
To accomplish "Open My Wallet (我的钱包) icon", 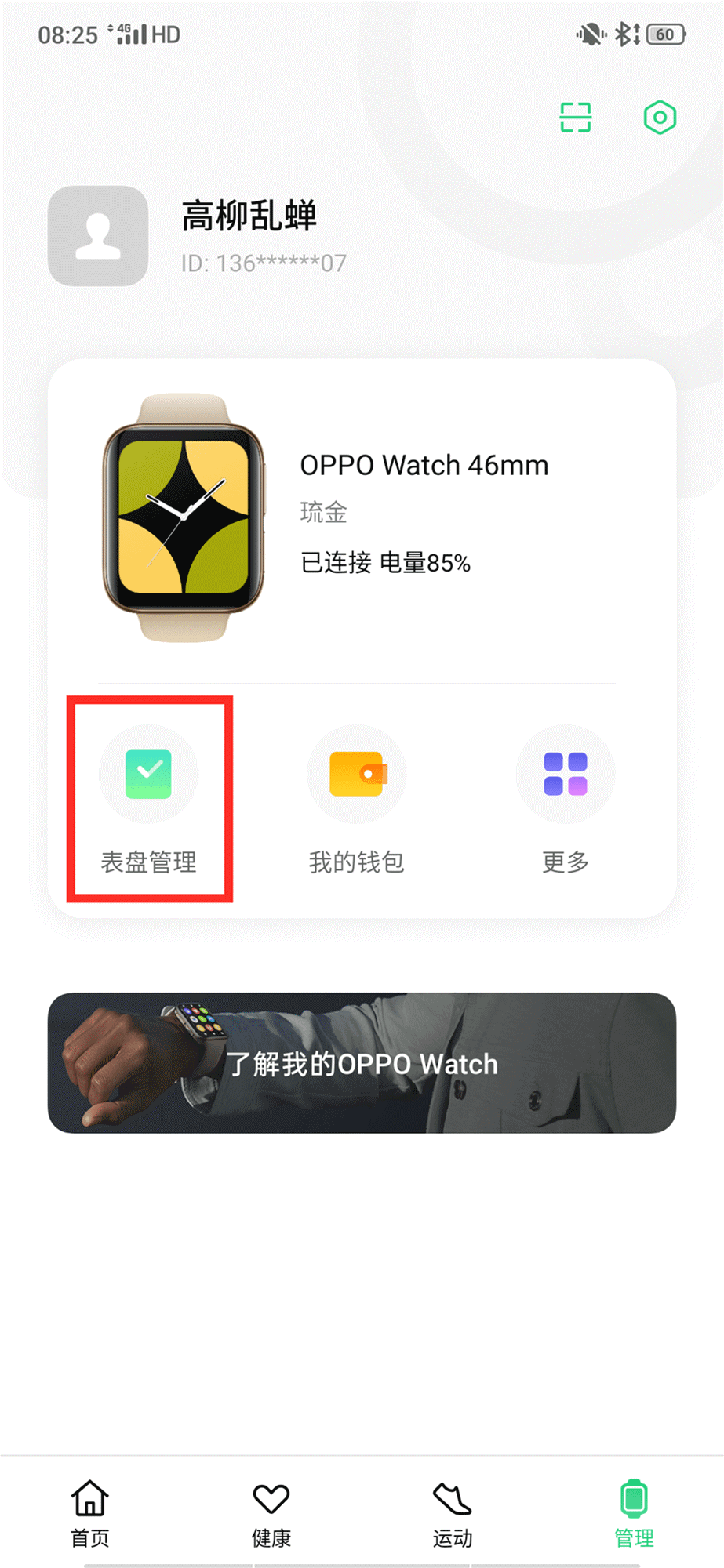I will 356,775.
